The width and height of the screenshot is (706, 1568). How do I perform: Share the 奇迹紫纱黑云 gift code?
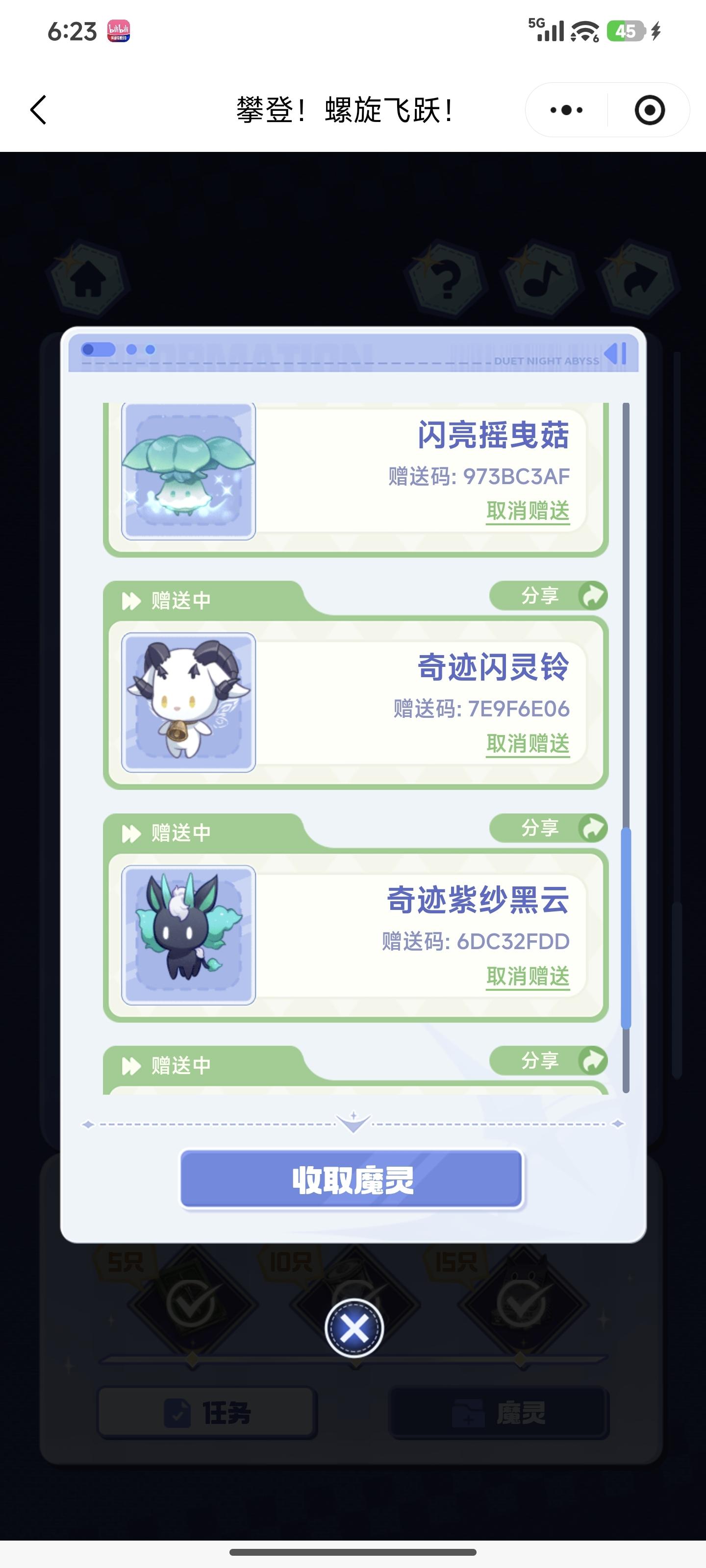click(548, 828)
